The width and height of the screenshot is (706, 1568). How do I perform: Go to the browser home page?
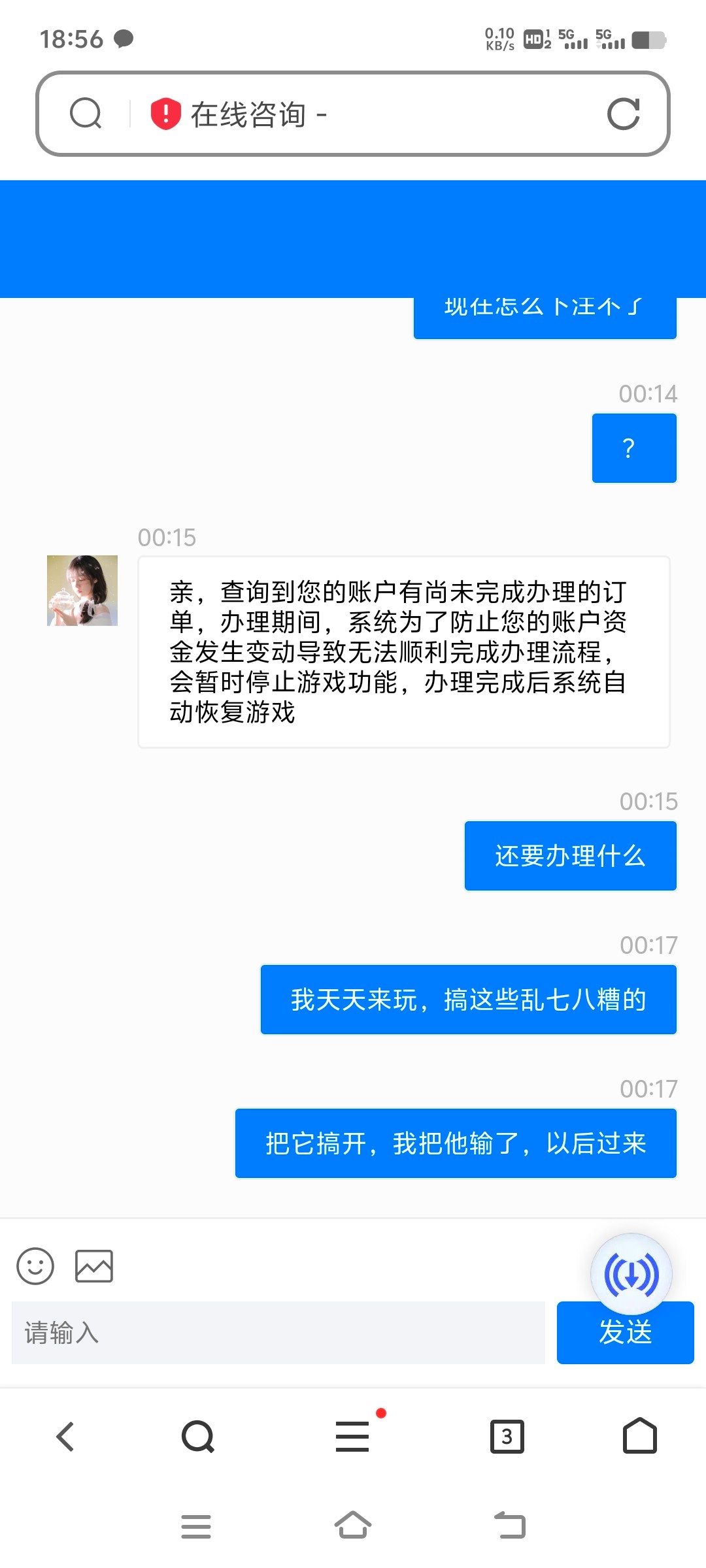(x=639, y=1436)
